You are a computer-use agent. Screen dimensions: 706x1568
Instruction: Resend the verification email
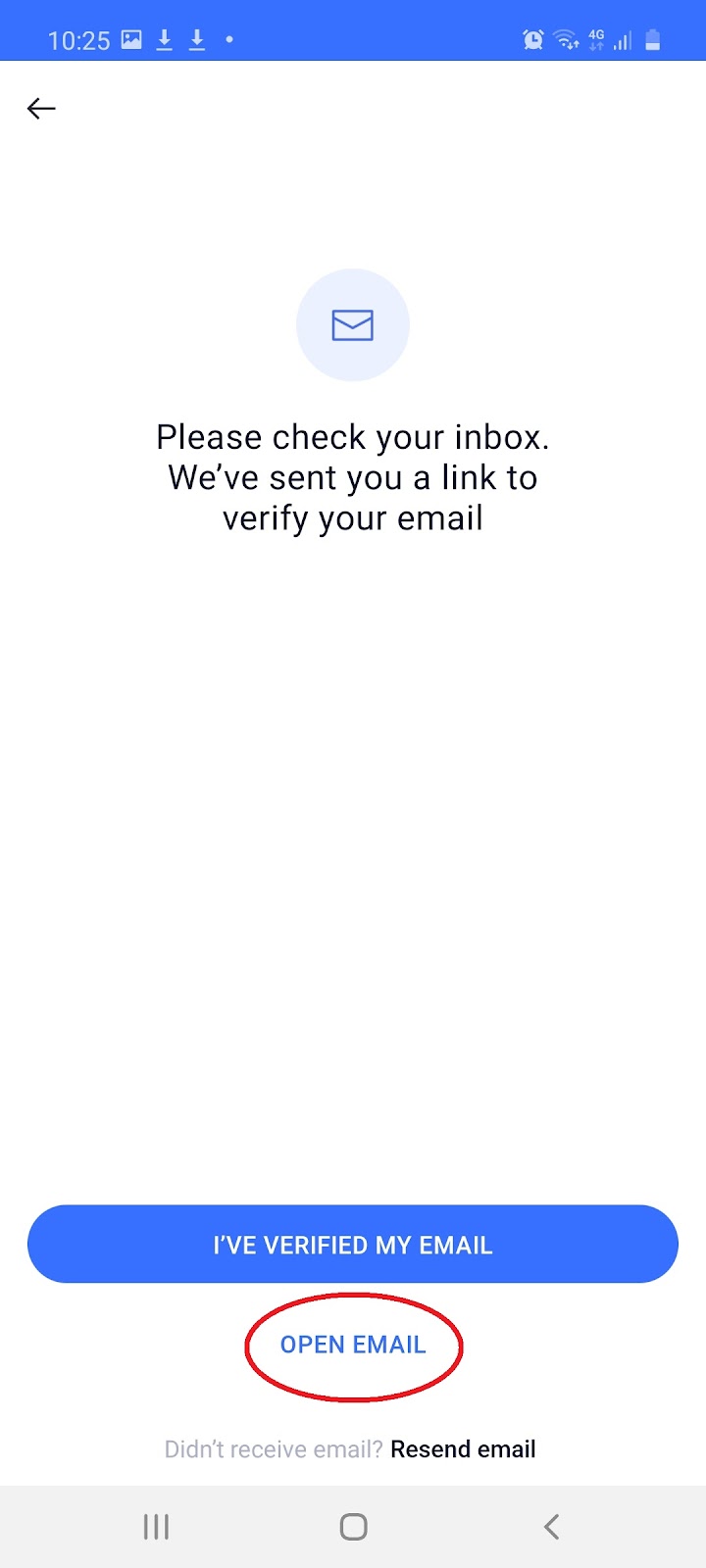click(x=463, y=1449)
